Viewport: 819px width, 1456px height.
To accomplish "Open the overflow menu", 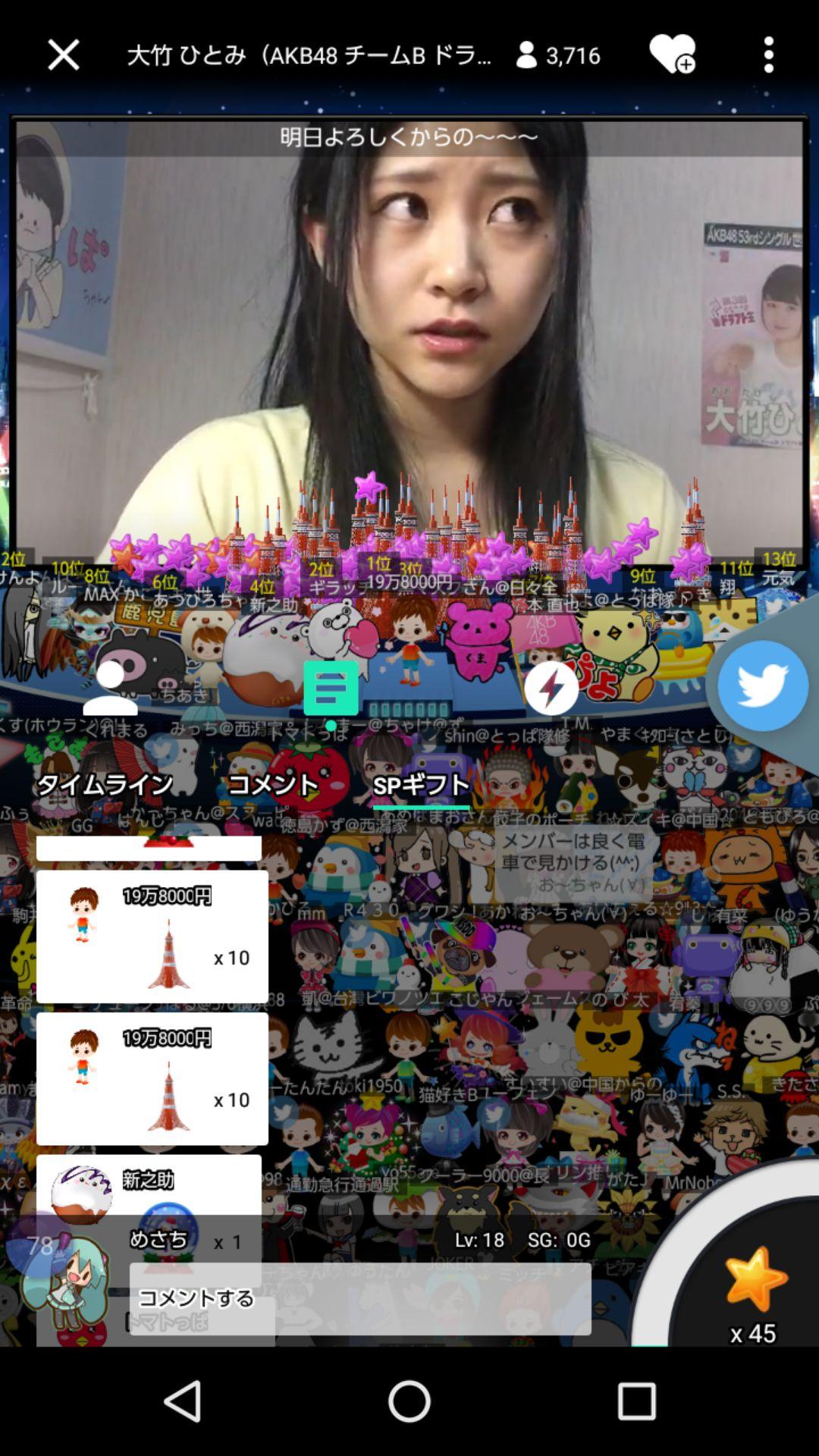I will 768,55.
